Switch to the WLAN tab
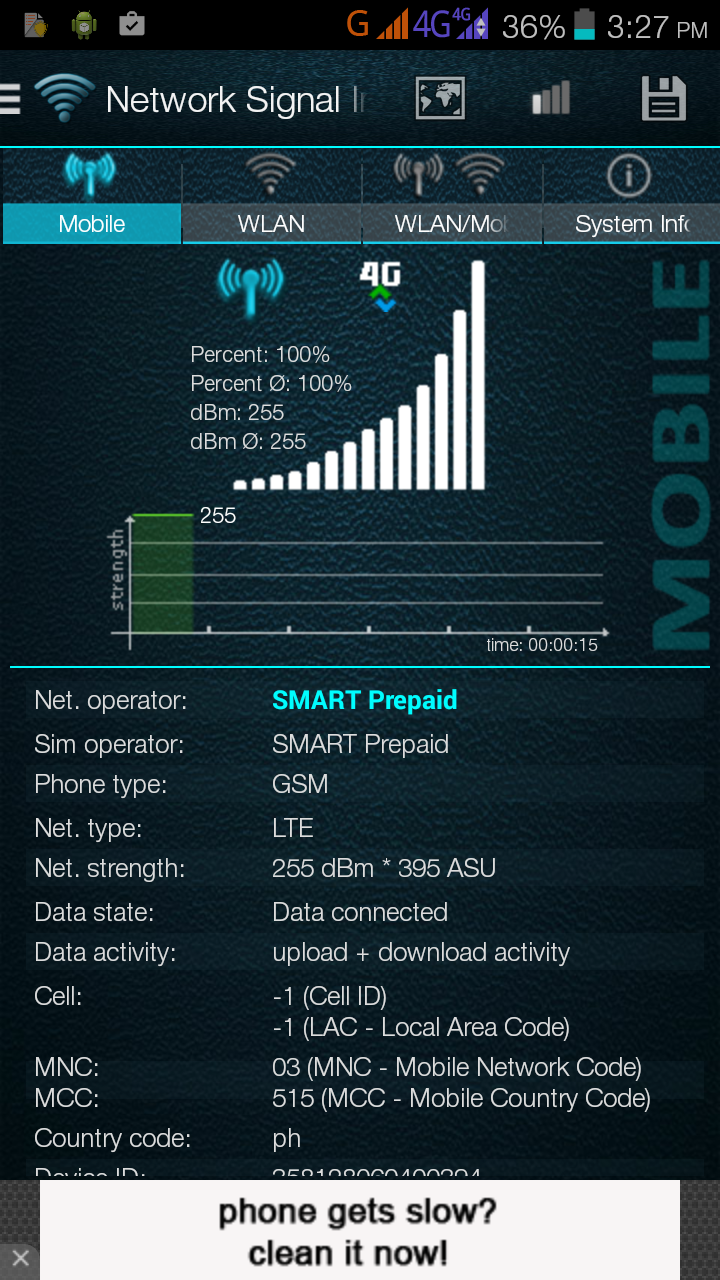Image resolution: width=720 pixels, height=1280 pixels. 271,198
